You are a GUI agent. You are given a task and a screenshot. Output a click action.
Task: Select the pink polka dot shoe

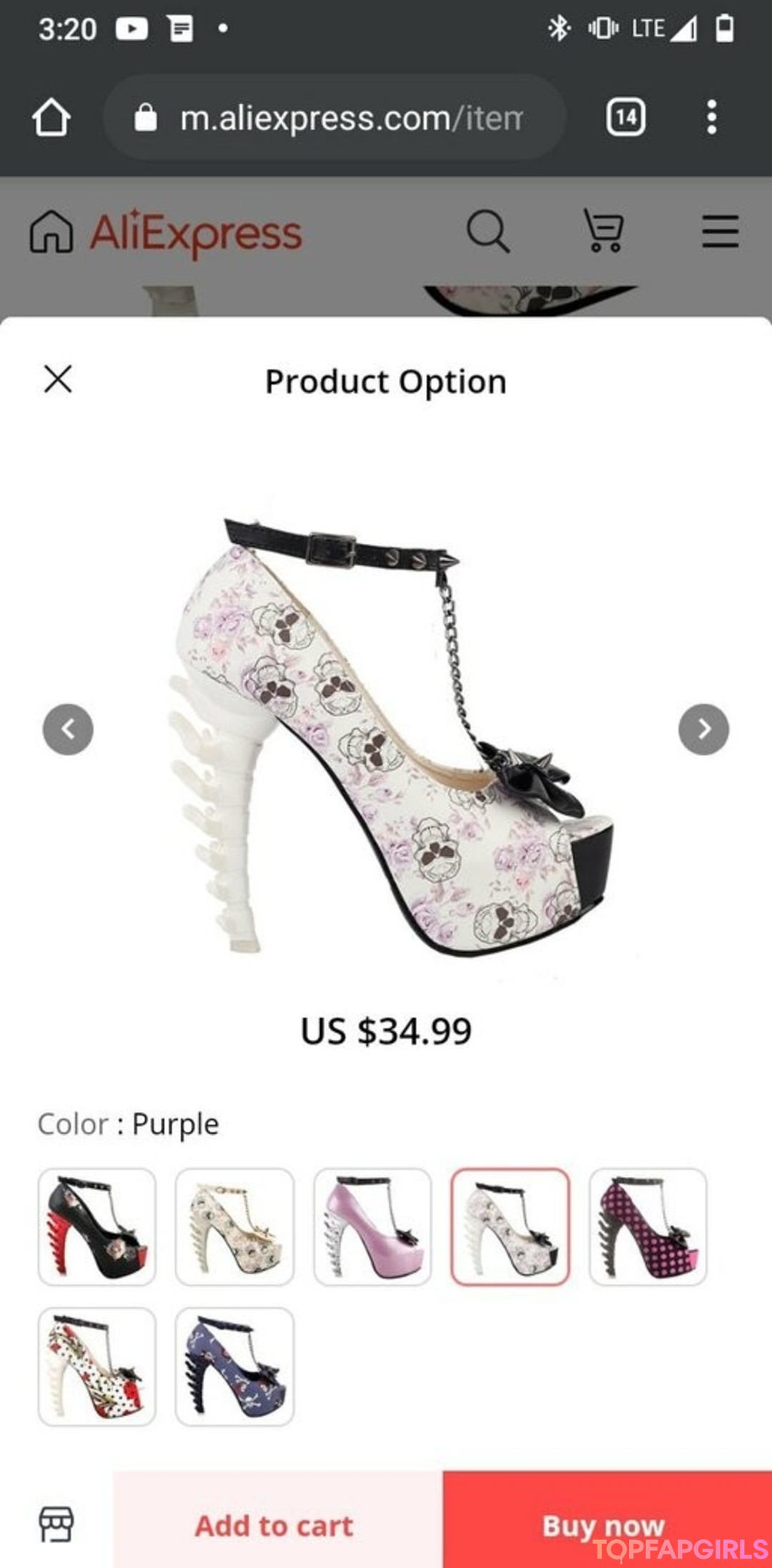[648, 1226]
